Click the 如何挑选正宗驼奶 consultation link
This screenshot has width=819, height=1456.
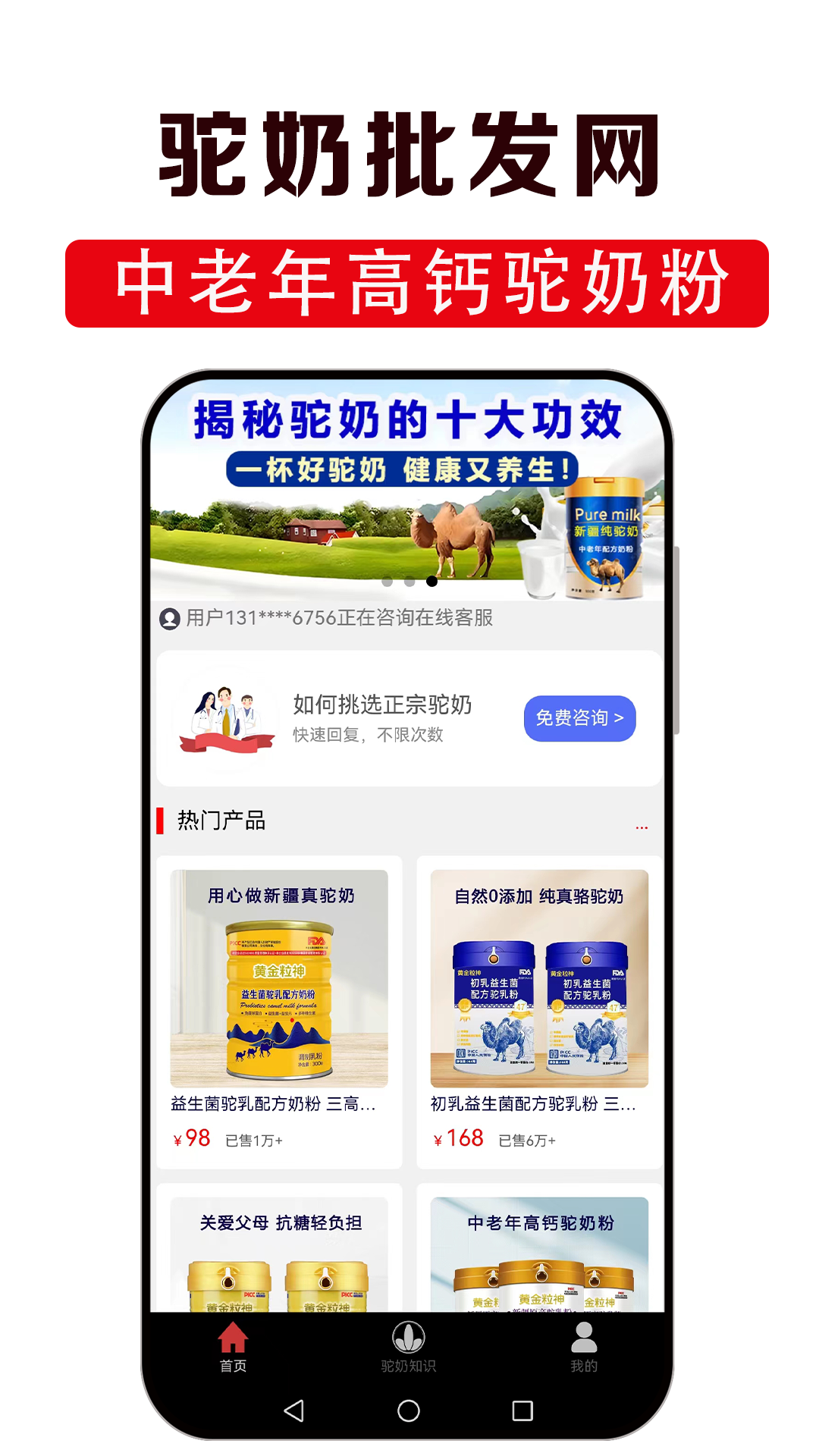(x=382, y=705)
